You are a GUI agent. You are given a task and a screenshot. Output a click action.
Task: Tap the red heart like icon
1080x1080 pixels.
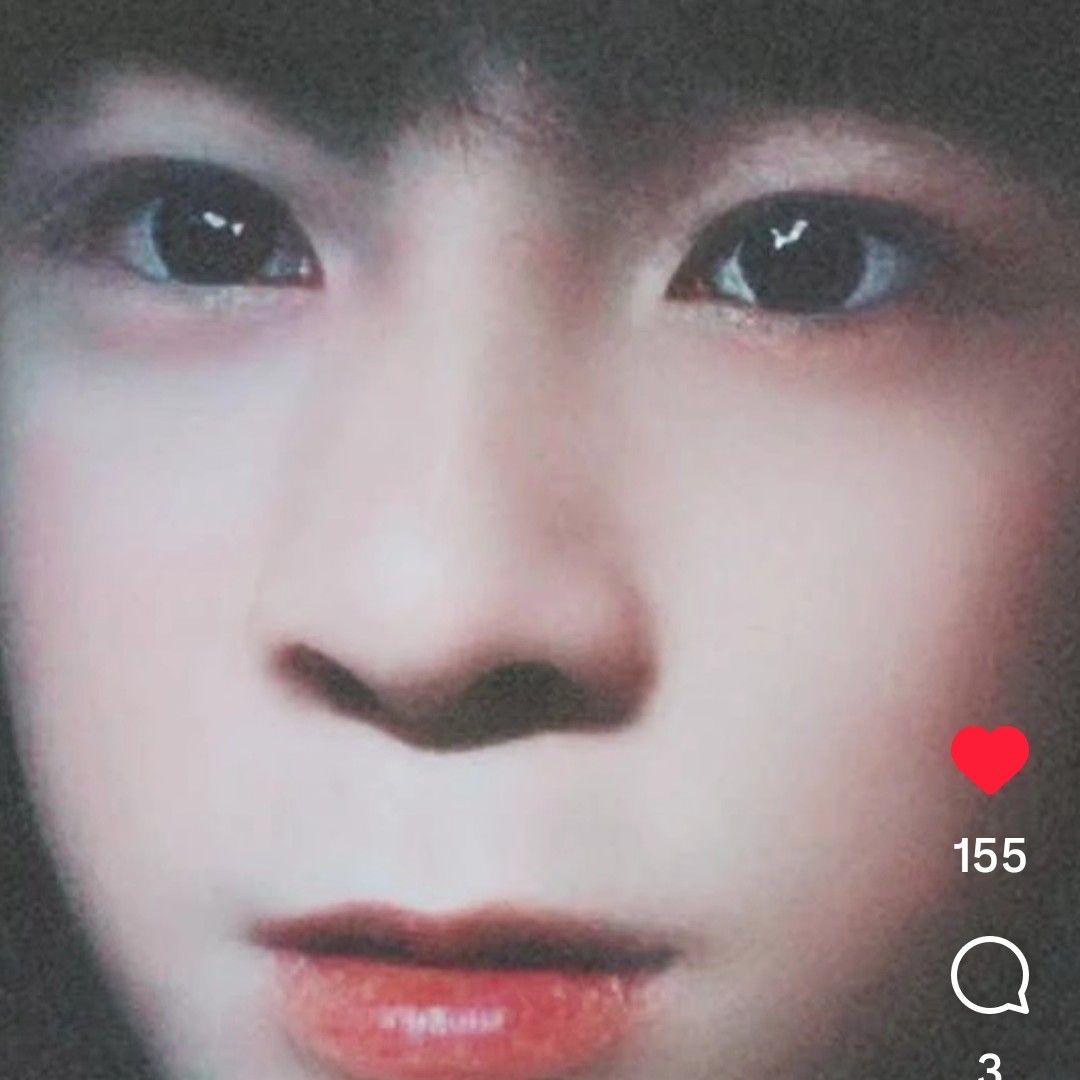(989, 759)
